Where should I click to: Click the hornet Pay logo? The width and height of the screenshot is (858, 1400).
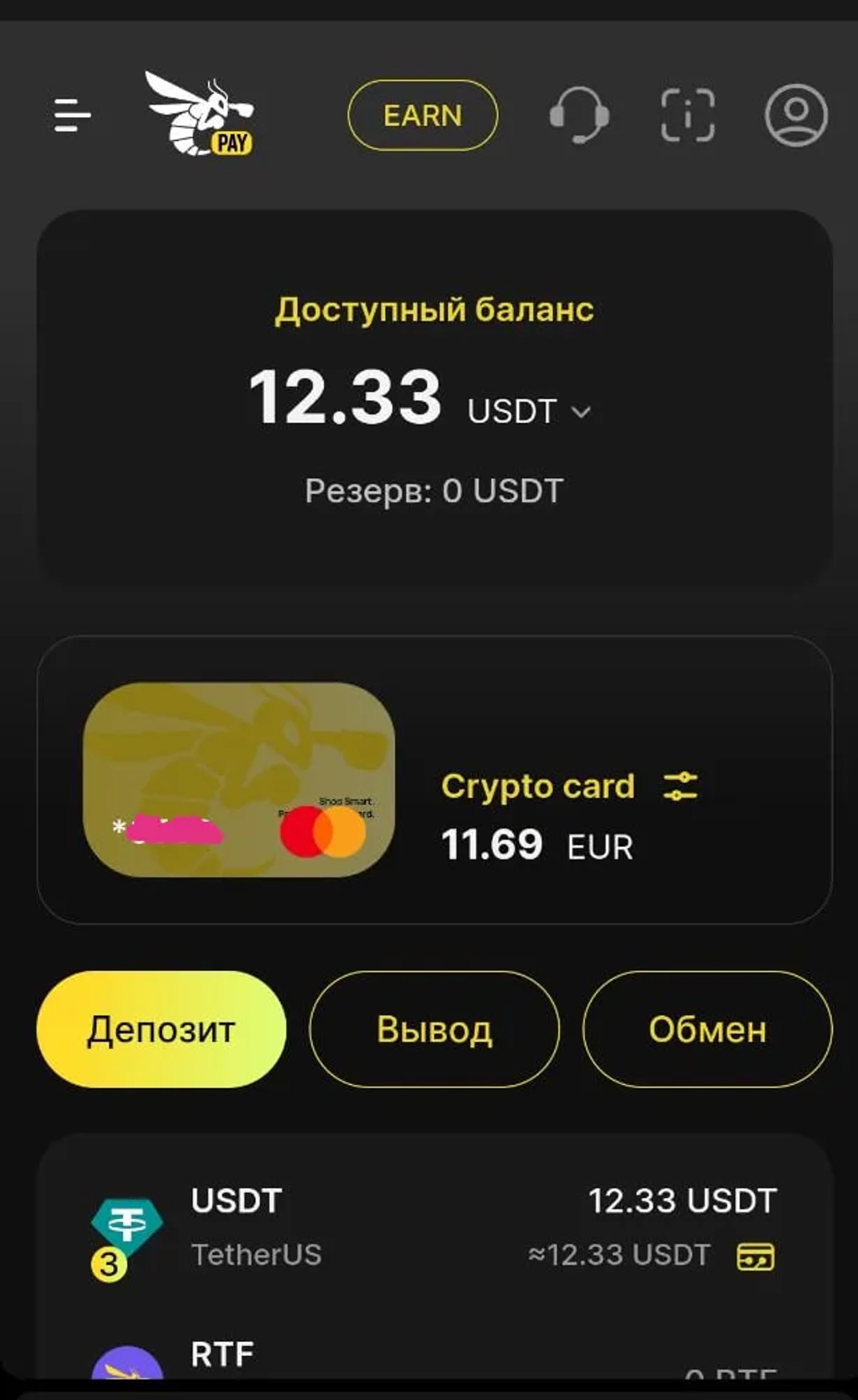(200, 114)
